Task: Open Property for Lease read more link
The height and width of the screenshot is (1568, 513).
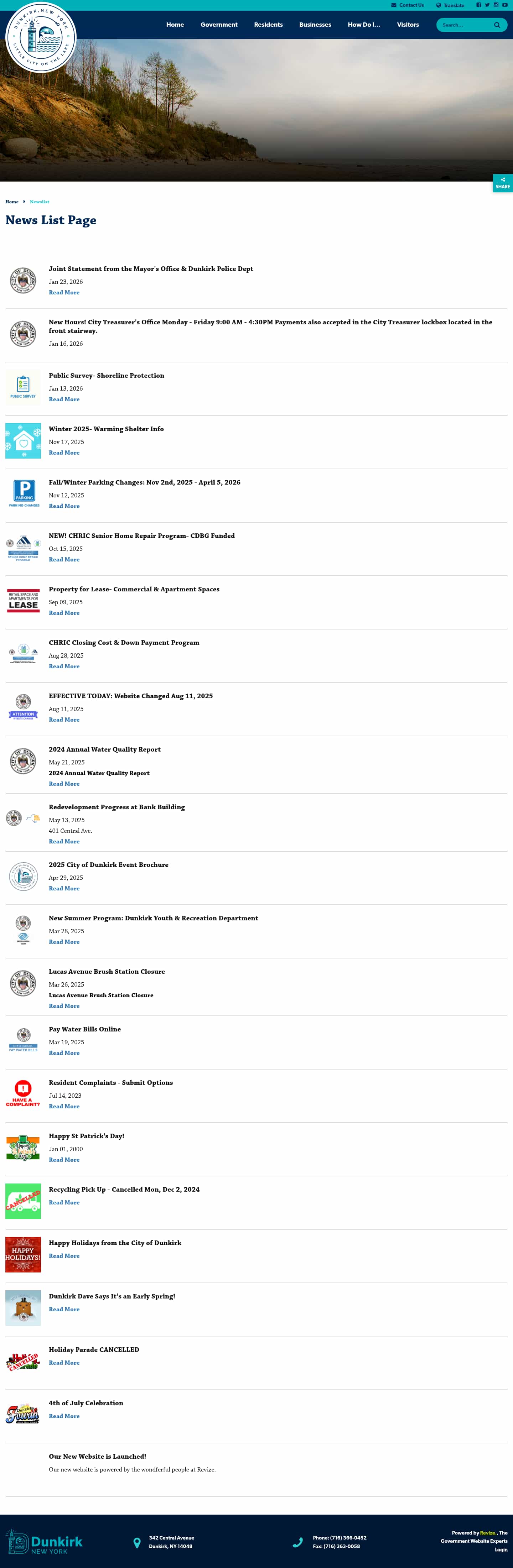Action: click(x=64, y=613)
